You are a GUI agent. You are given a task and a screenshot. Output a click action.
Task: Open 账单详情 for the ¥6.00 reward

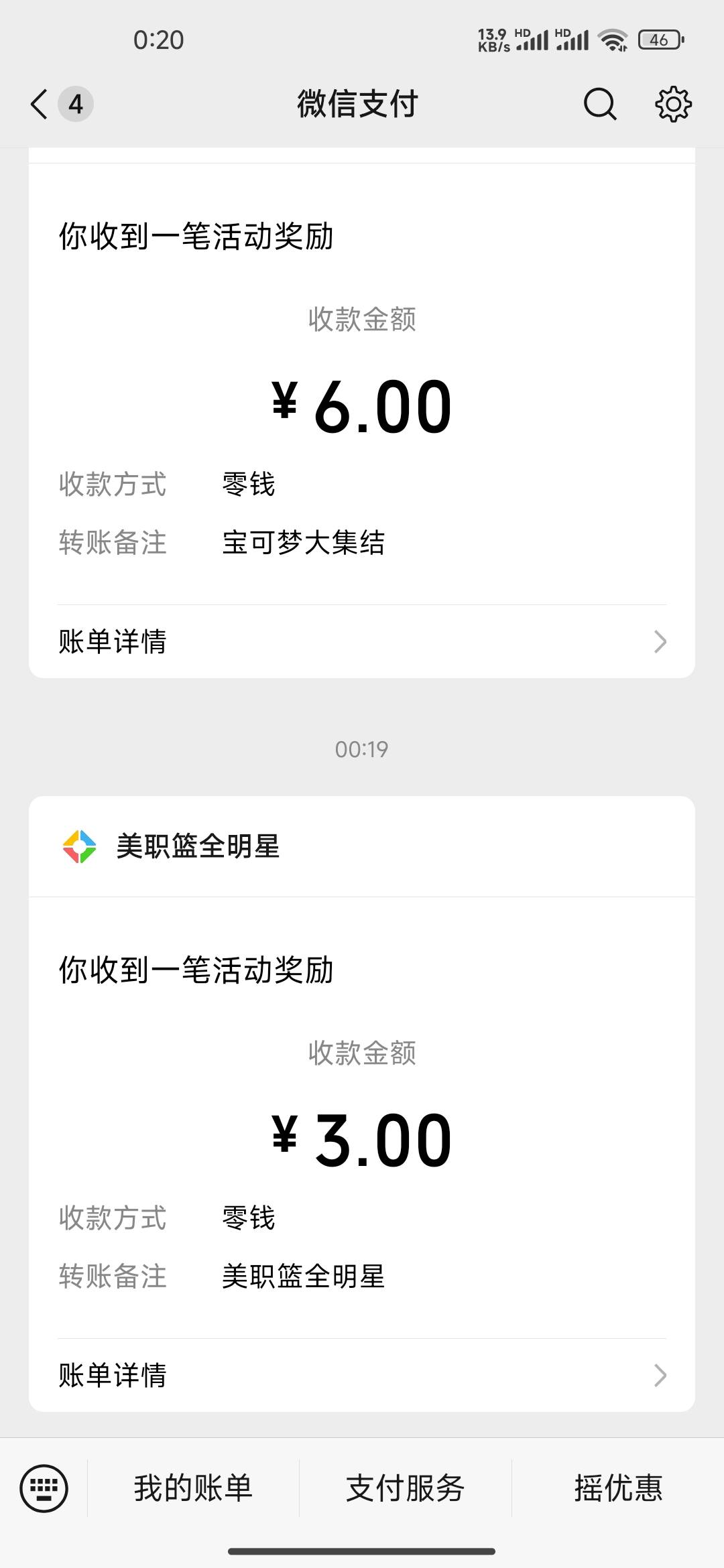point(362,641)
